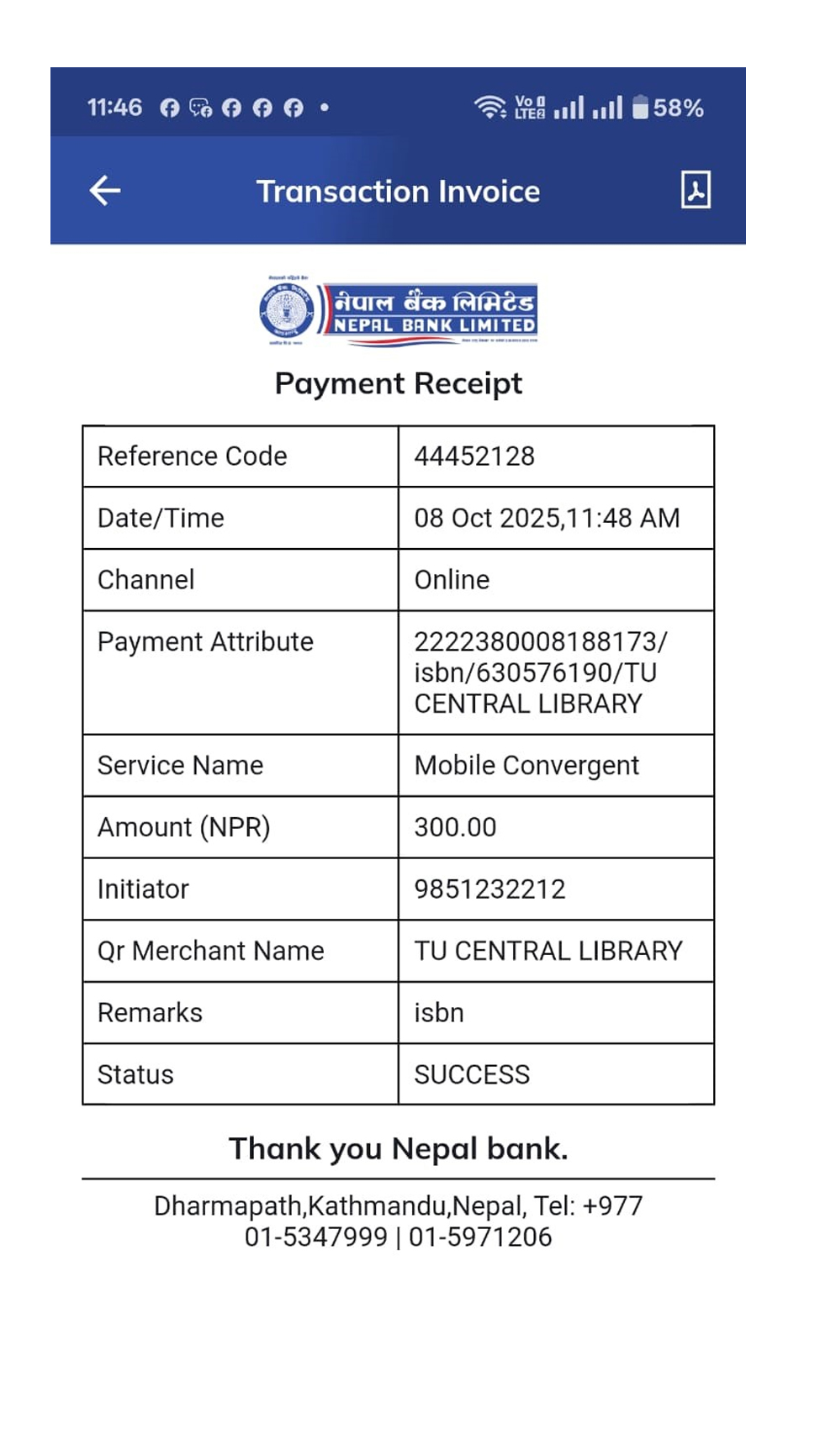Go back from Transaction Invoice

pyautogui.click(x=105, y=191)
